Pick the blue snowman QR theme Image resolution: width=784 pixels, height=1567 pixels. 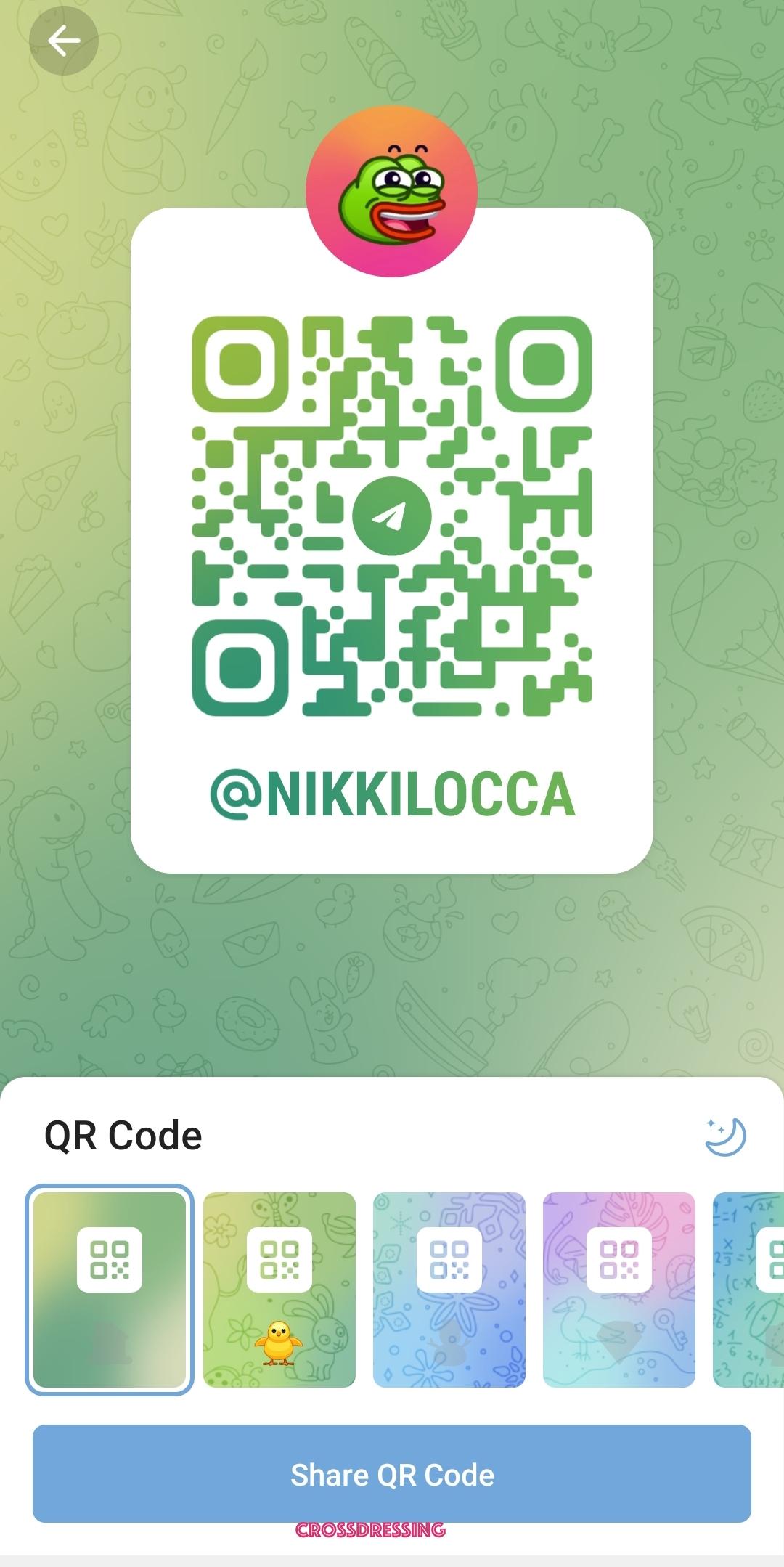pos(449,1290)
